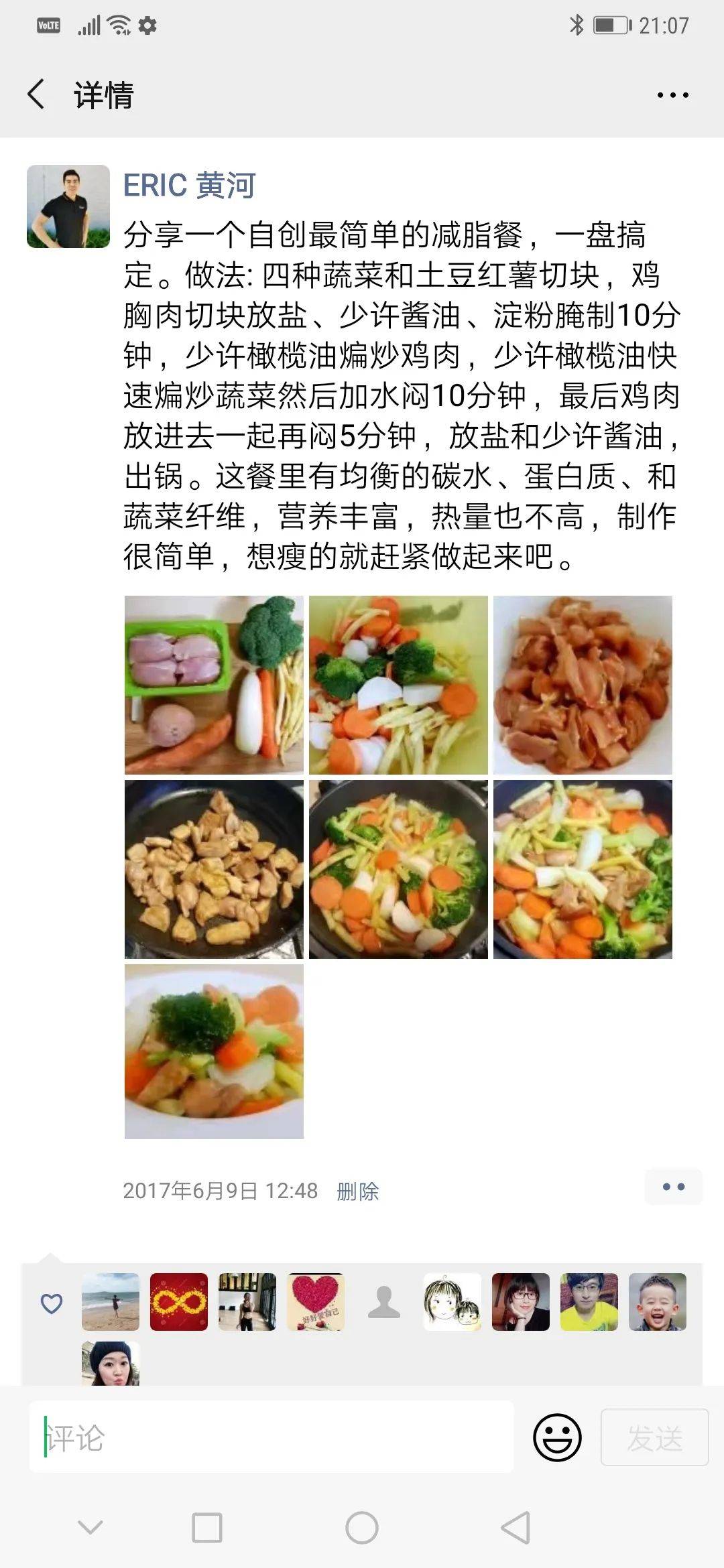Hide keyboard with the down-arrow nav key
The image size is (724, 1568).
(x=90, y=1528)
